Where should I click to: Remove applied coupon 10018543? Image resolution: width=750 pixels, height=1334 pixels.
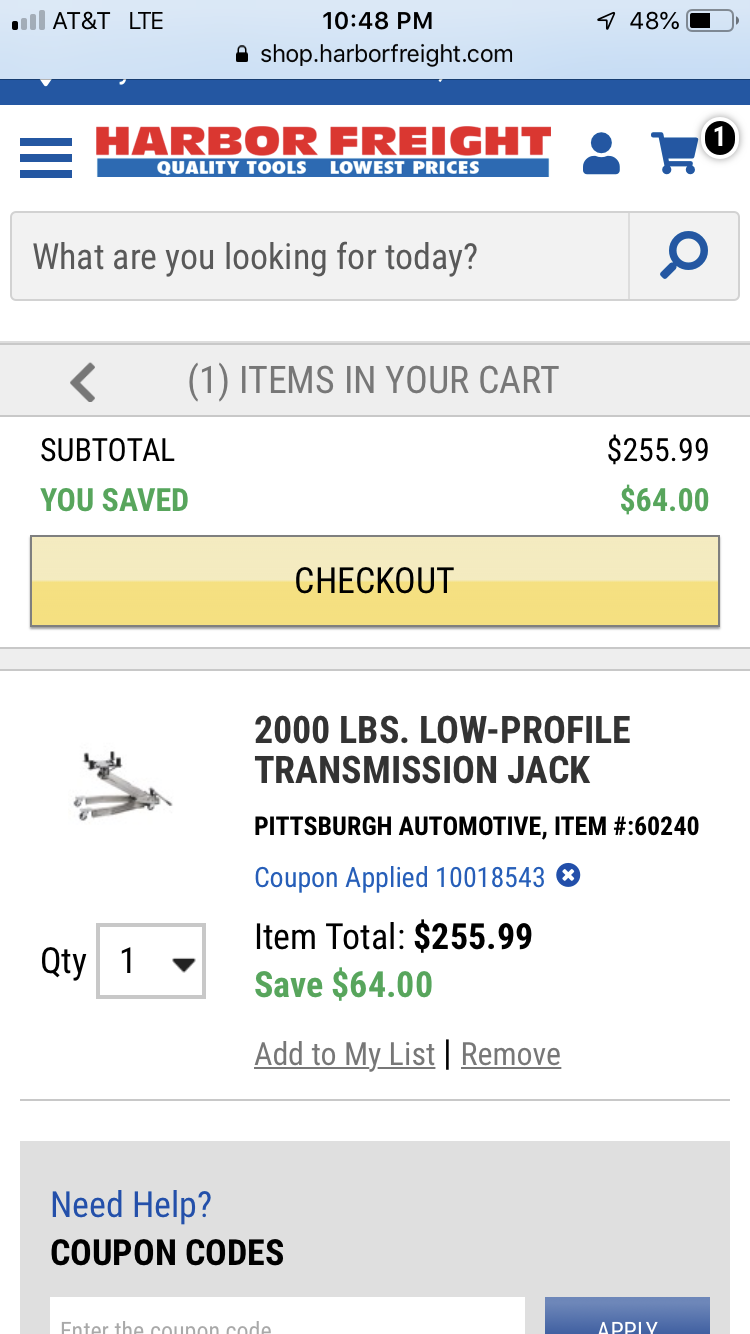pos(569,876)
